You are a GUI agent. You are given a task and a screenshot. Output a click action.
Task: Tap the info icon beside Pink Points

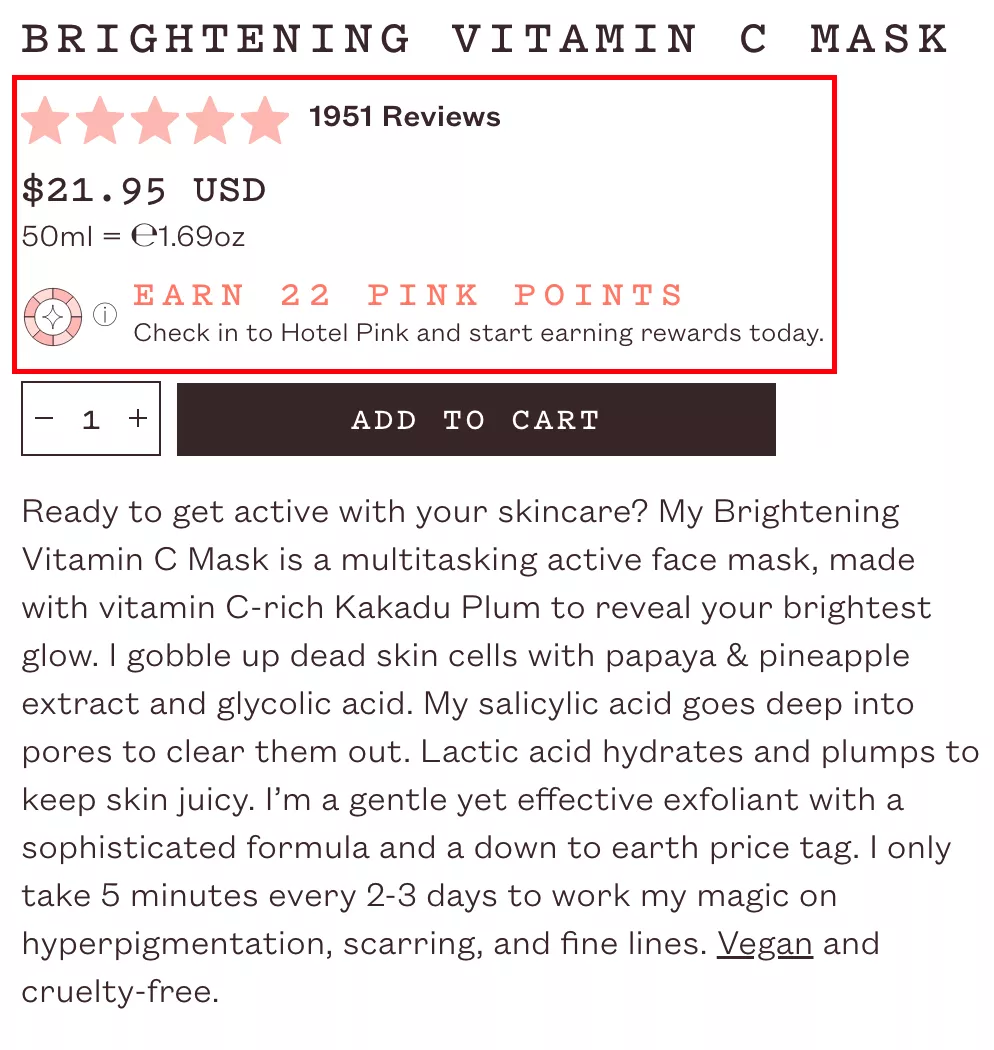pos(105,315)
